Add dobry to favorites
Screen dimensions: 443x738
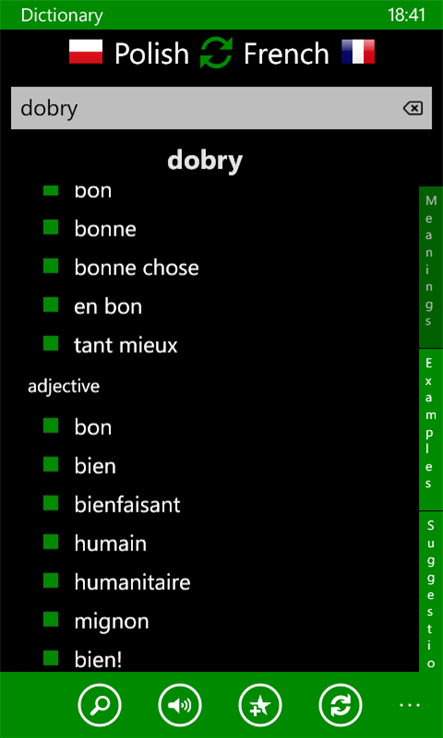(260, 705)
